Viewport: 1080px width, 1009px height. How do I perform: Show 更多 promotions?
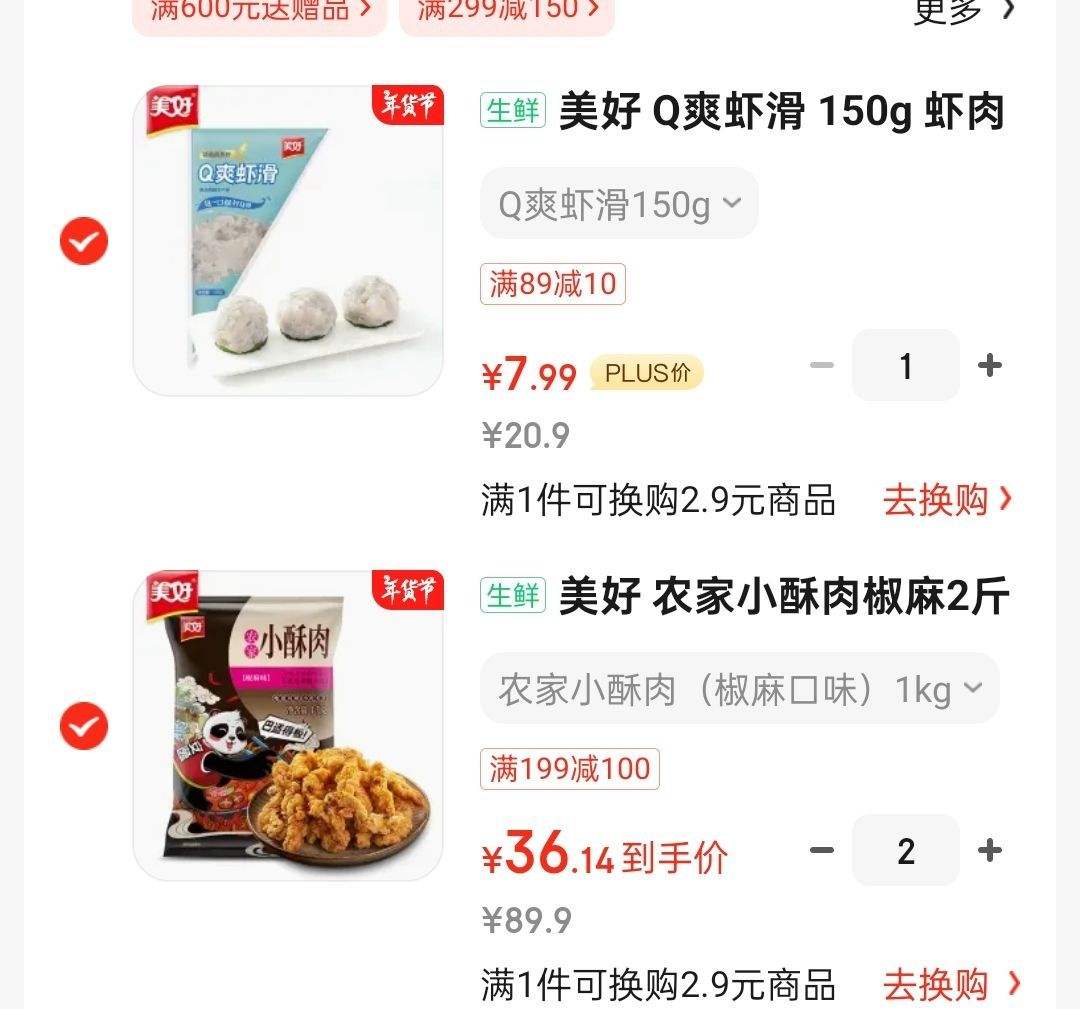pos(964,12)
